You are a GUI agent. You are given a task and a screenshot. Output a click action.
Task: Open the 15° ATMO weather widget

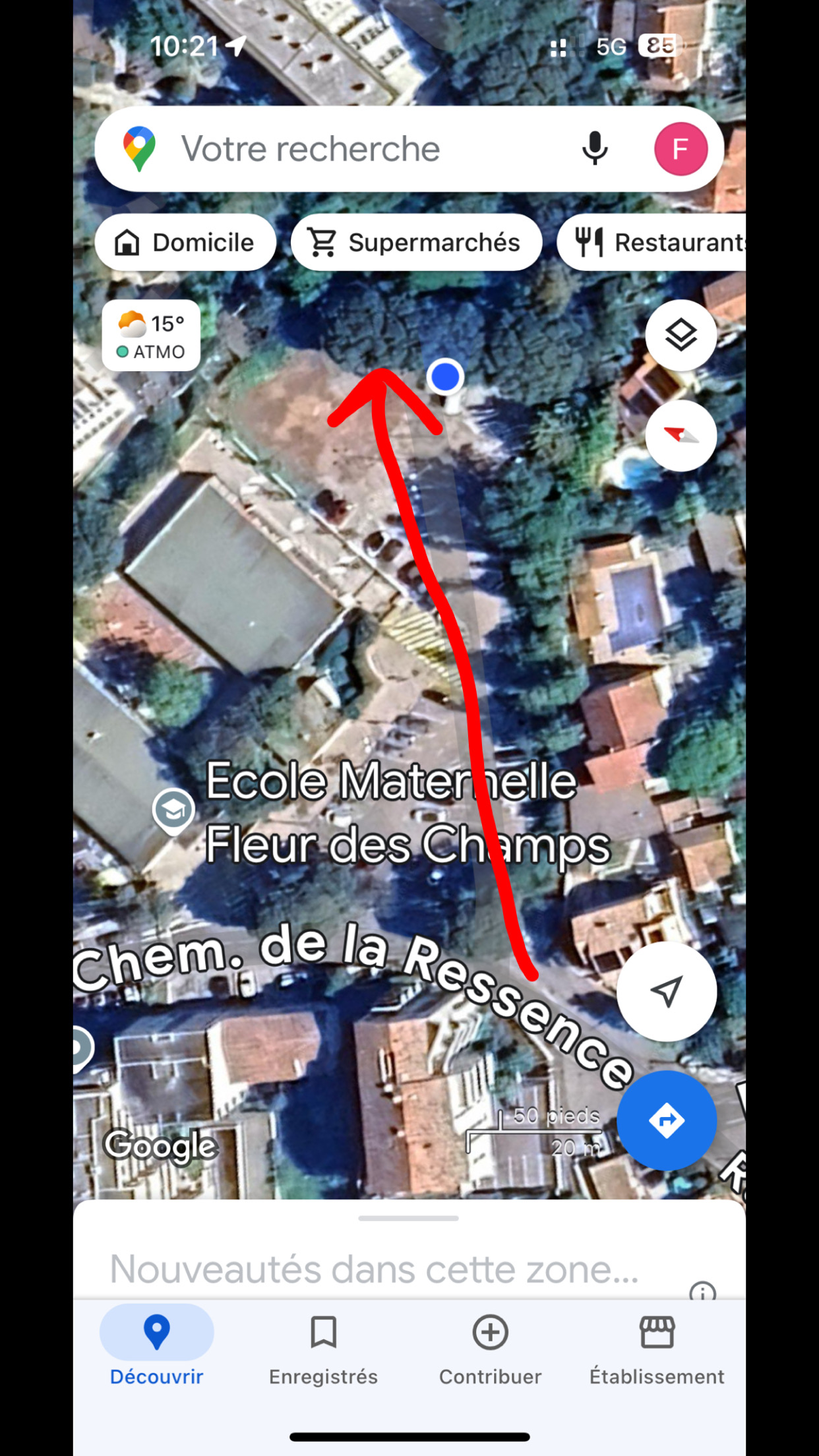click(151, 336)
